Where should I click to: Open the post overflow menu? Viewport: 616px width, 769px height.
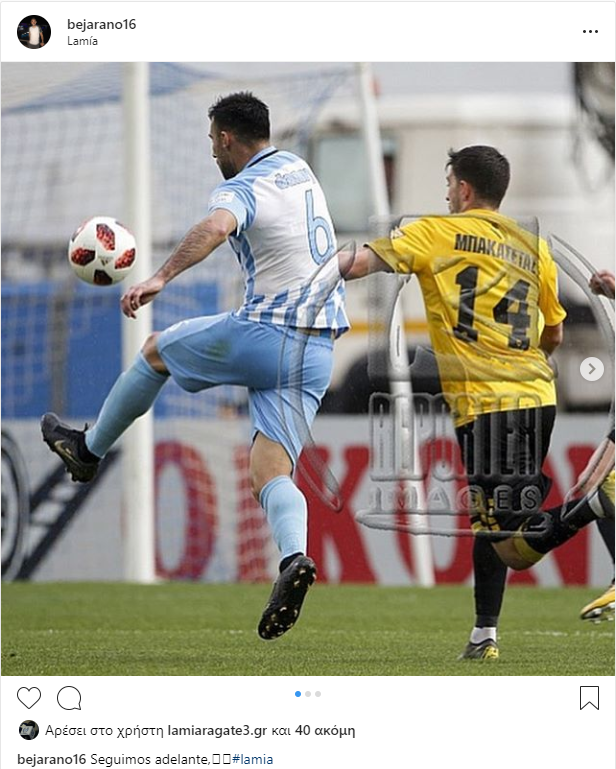pyautogui.click(x=590, y=32)
